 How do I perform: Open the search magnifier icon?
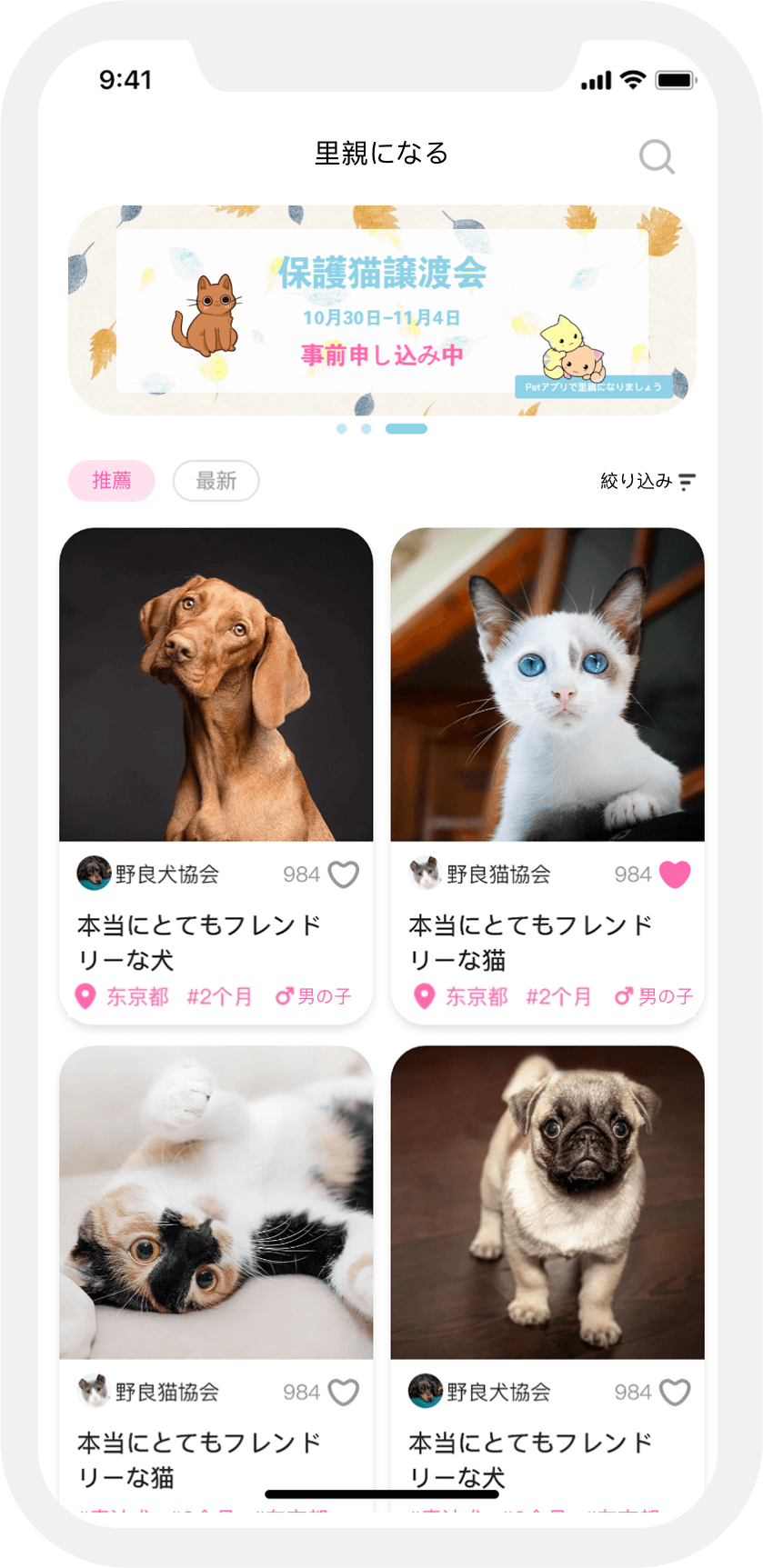point(657,156)
